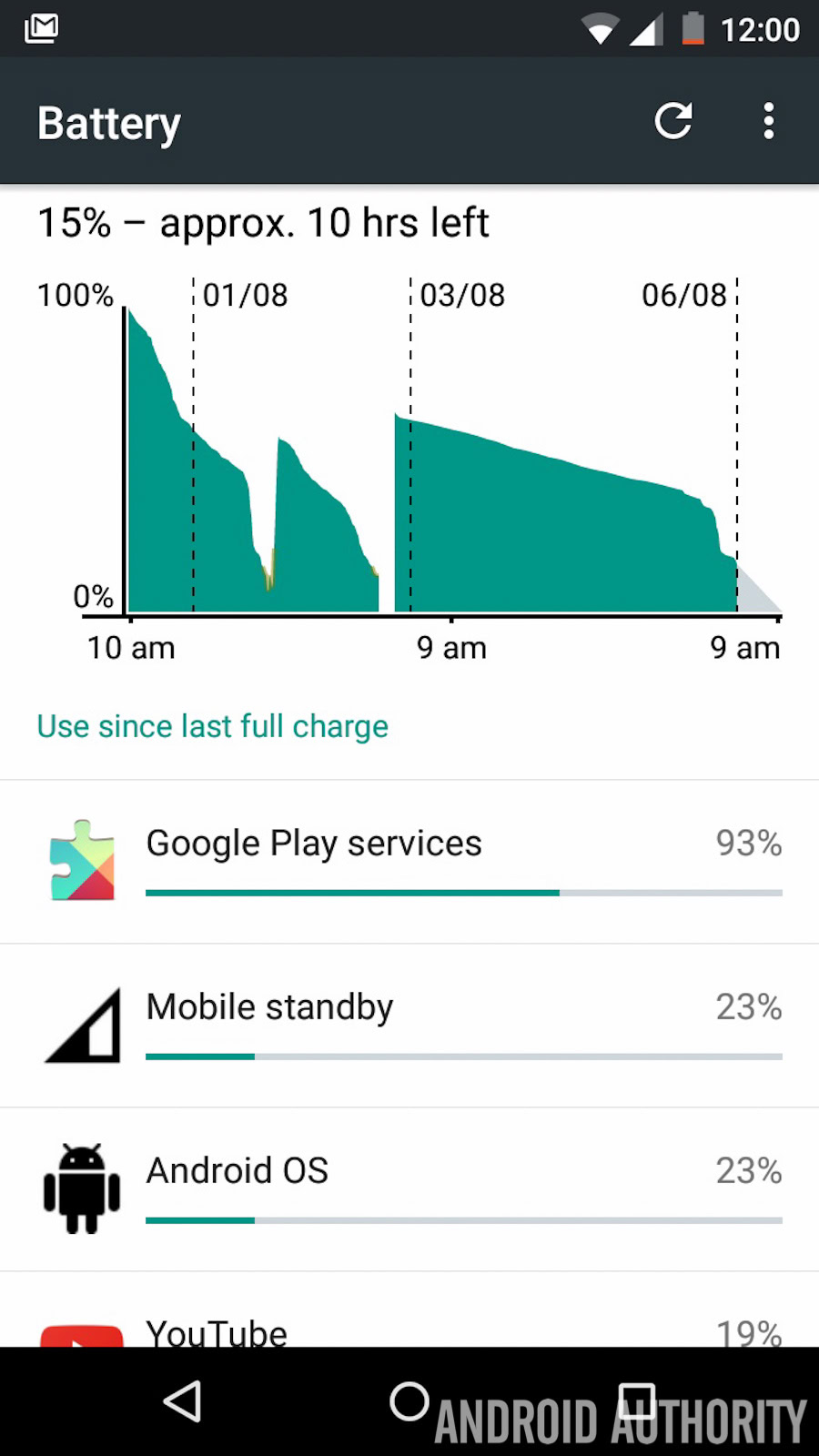The image size is (819, 1456).
Task: Open Google Play services battery details
Action: click(x=409, y=861)
